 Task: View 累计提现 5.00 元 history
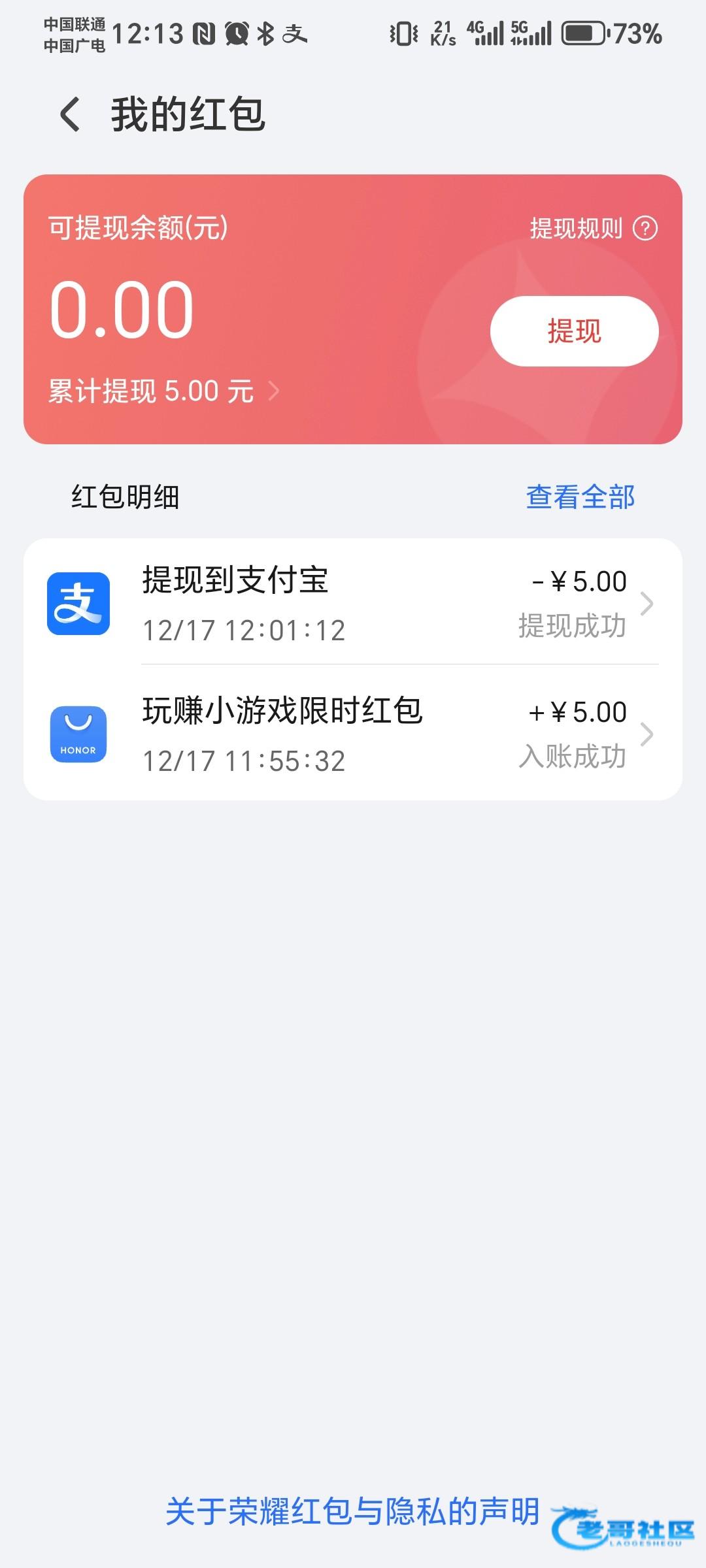pyautogui.click(x=163, y=391)
